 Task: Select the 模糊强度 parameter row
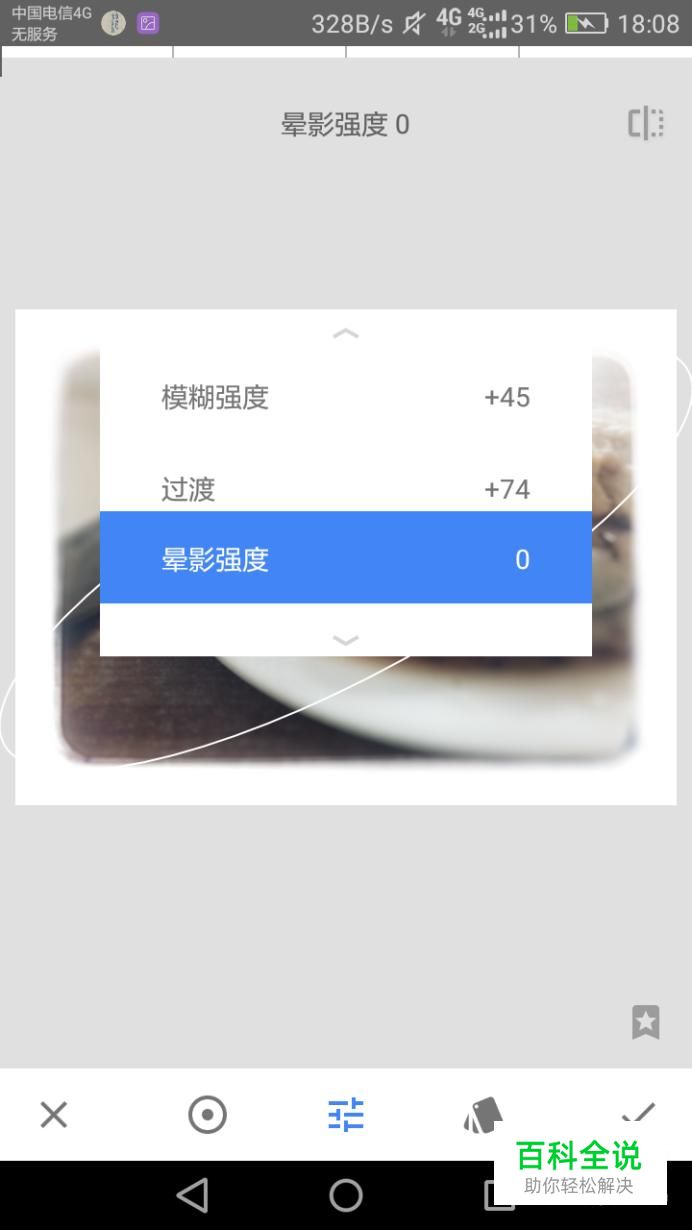(345, 397)
